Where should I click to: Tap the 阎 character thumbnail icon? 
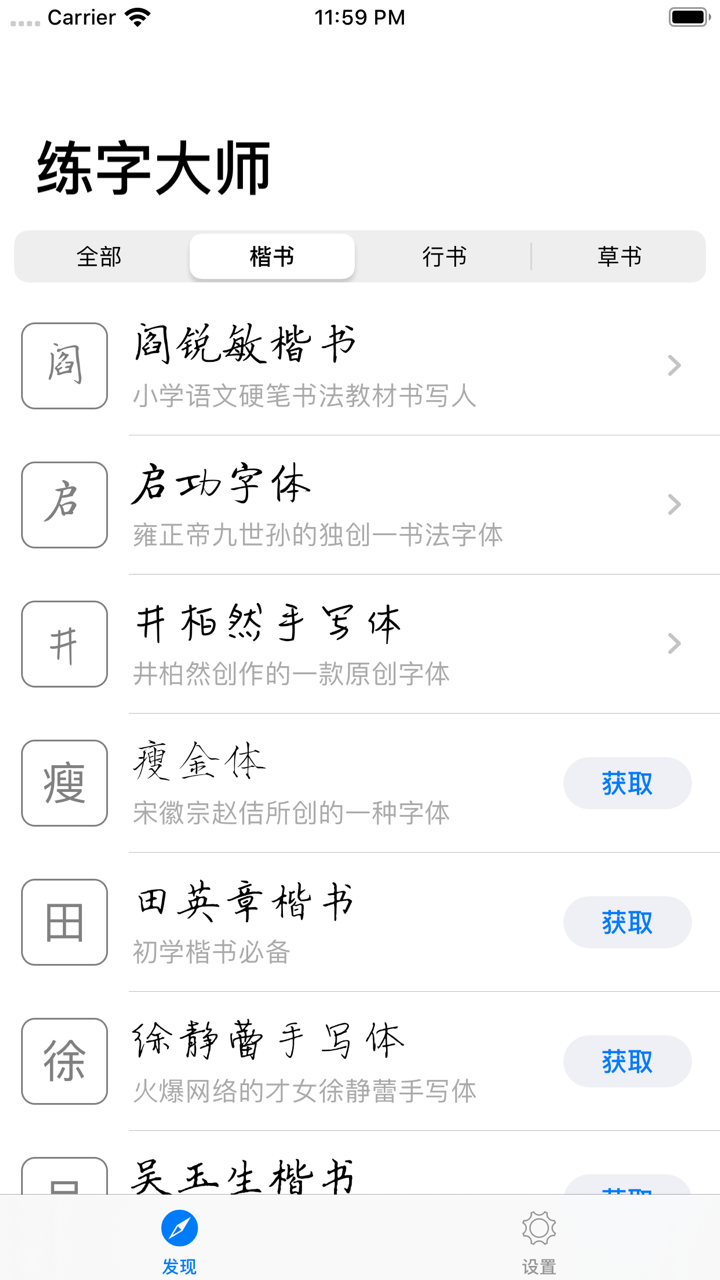tap(64, 366)
